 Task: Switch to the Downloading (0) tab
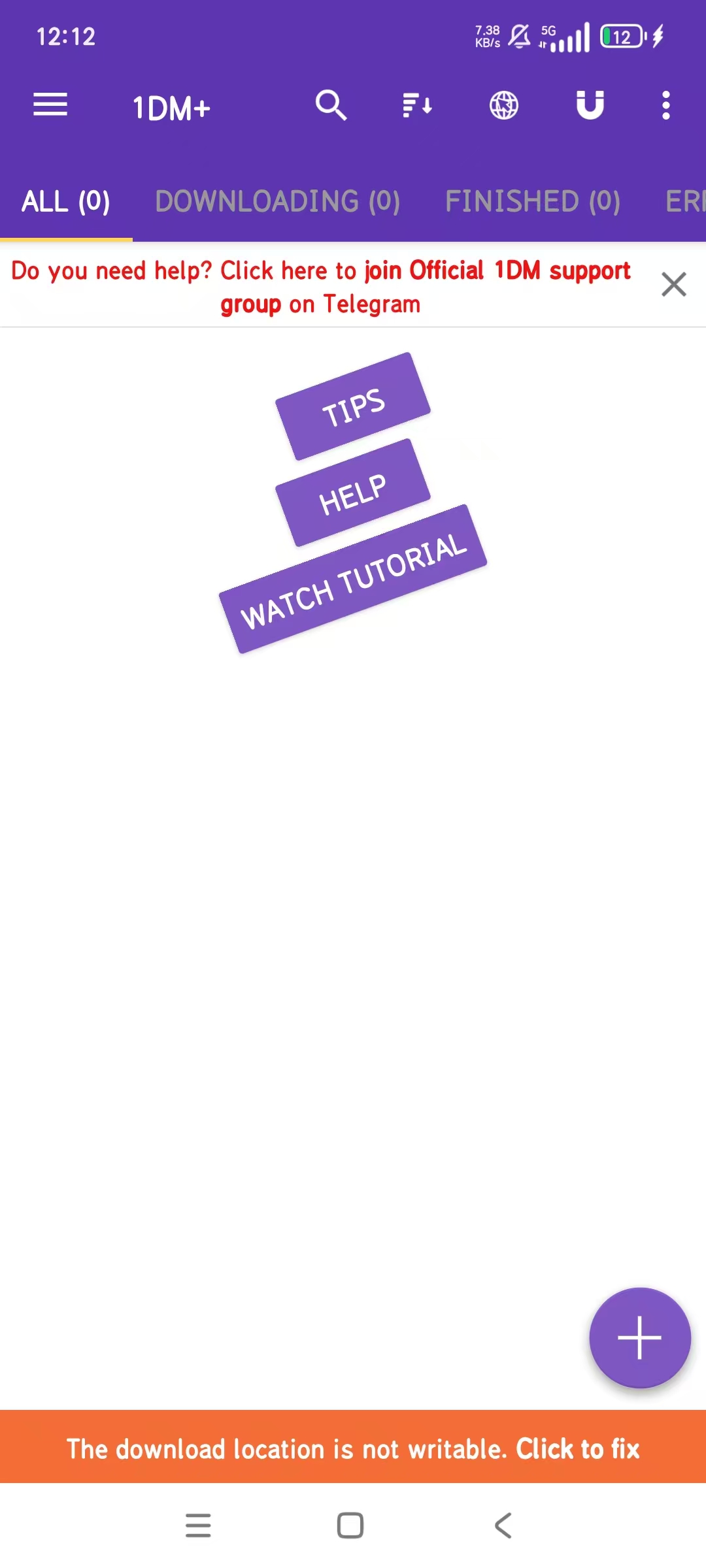[x=277, y=201]
